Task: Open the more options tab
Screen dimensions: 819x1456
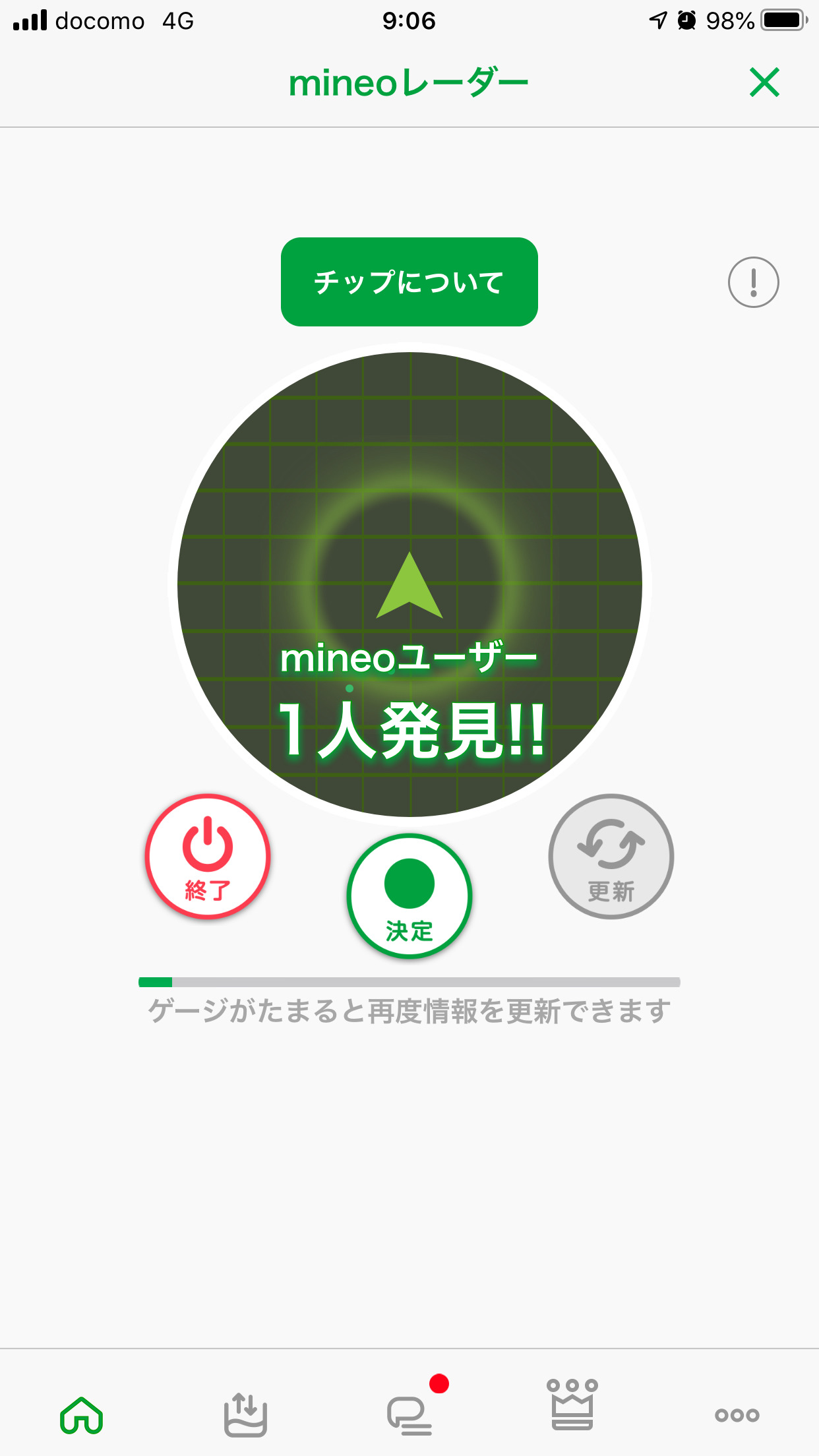Action: coord(737,1415)
